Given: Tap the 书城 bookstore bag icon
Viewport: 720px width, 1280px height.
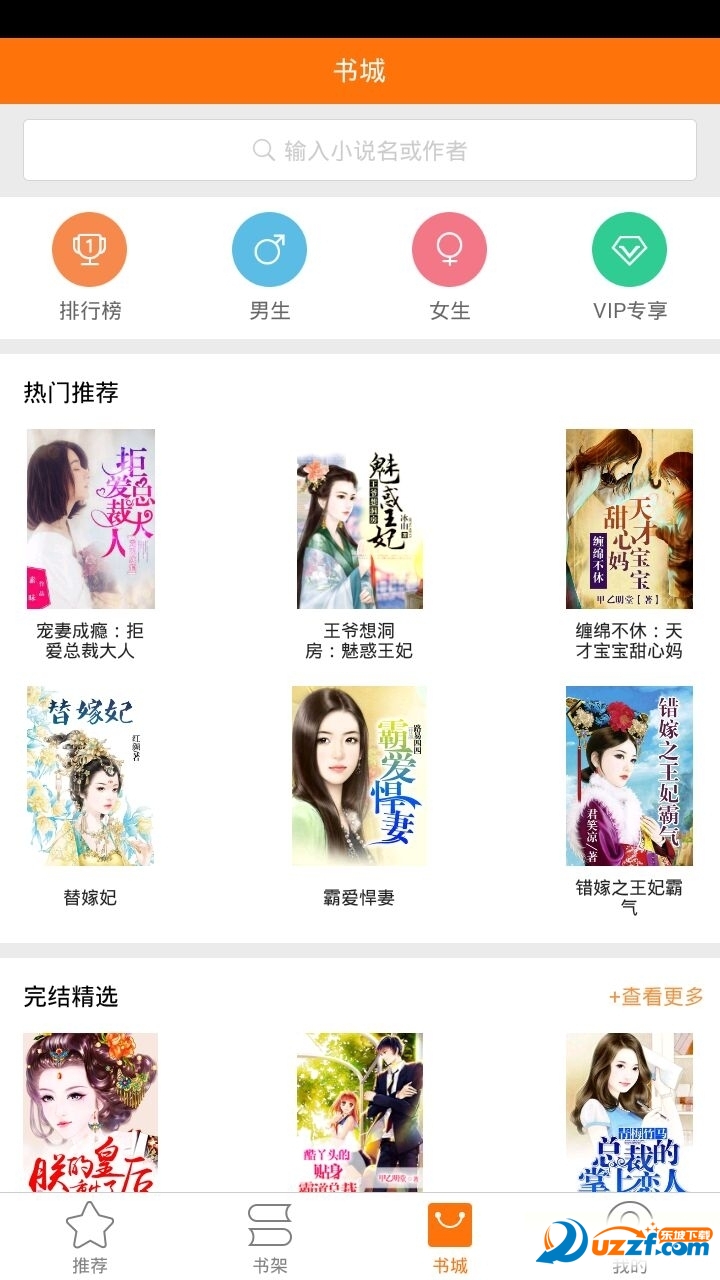Looking at the screenshot, I should pyautogui.click(x=450, y=1227).
